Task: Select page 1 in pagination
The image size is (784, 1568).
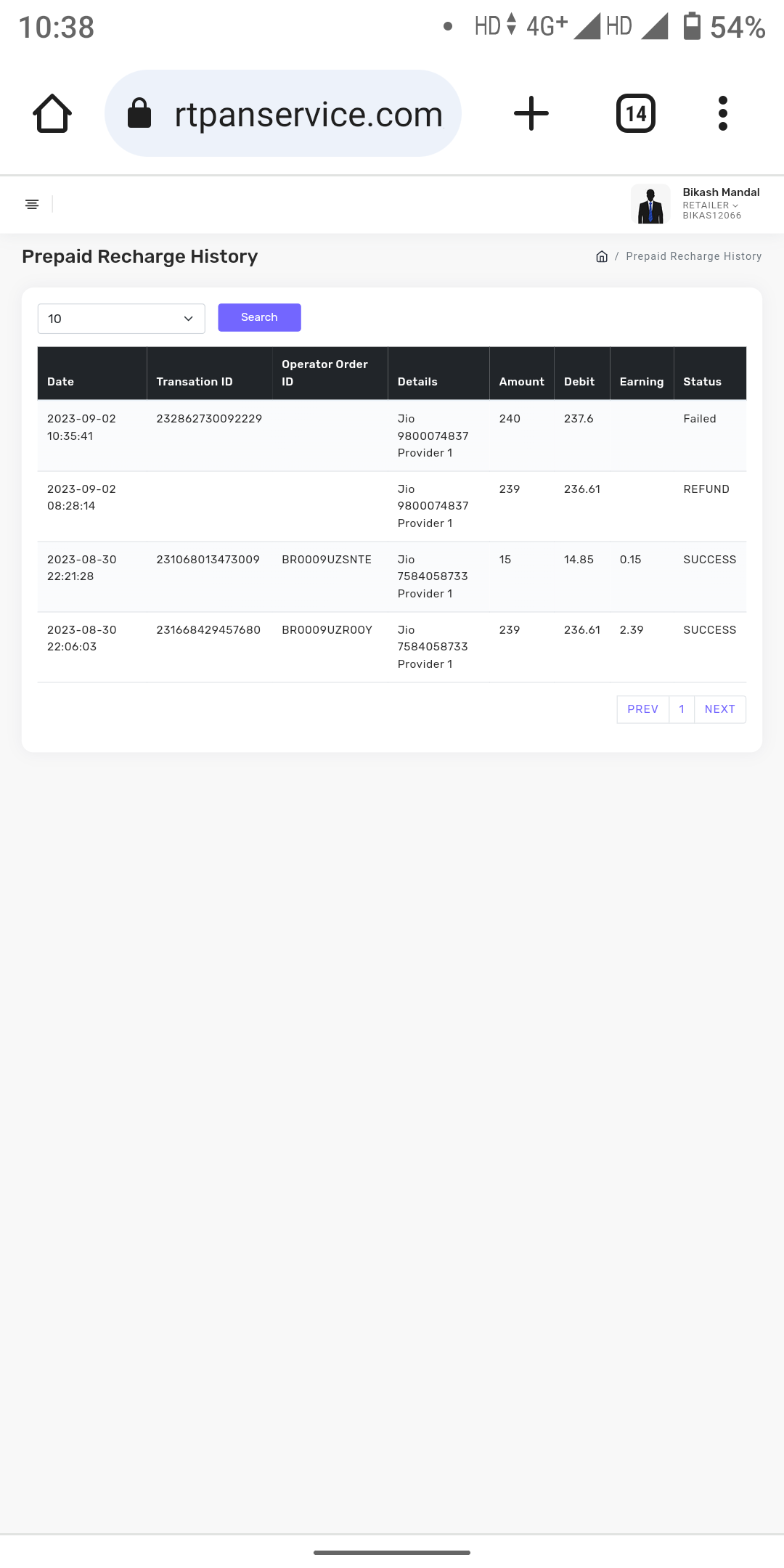Action: pos(682,709)
